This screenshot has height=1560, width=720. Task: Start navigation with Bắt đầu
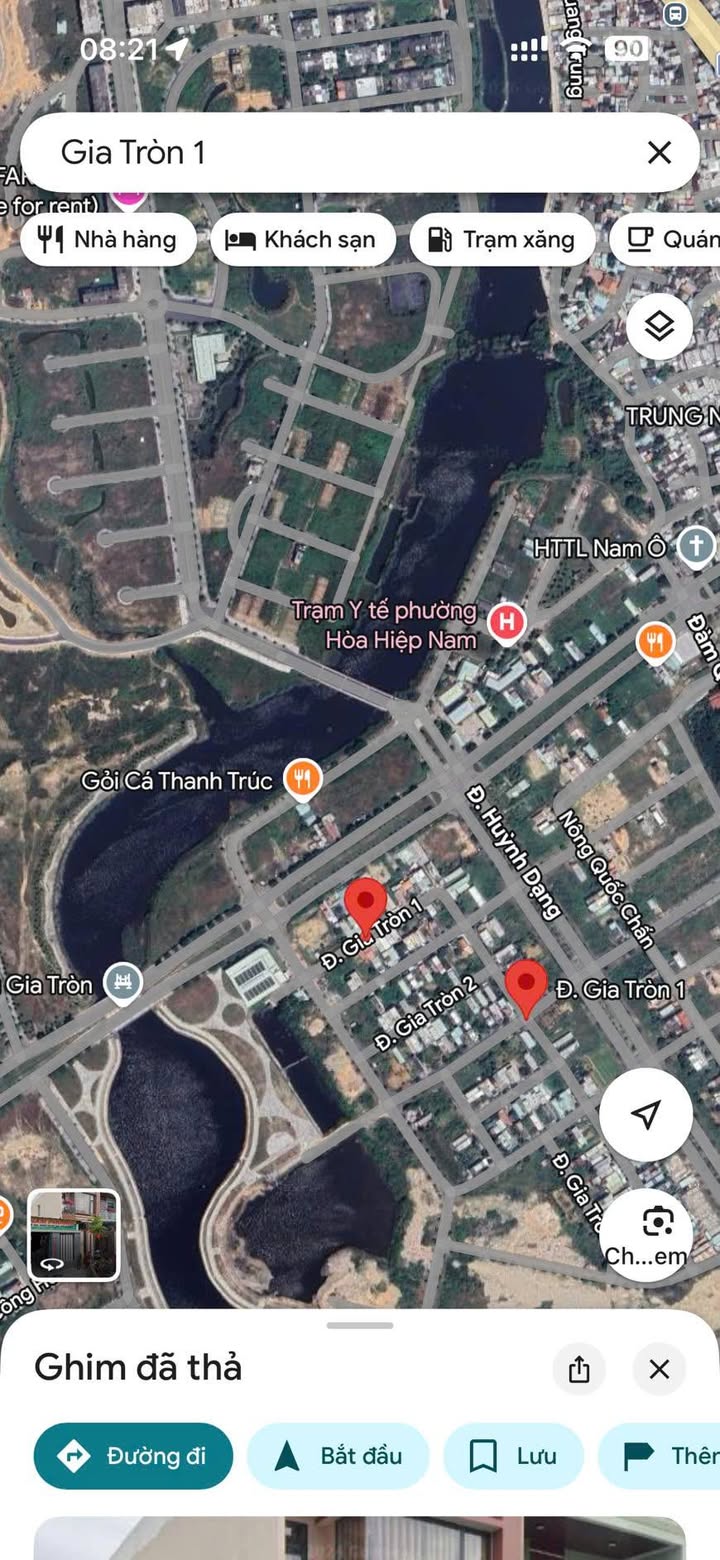(337, 1456)
